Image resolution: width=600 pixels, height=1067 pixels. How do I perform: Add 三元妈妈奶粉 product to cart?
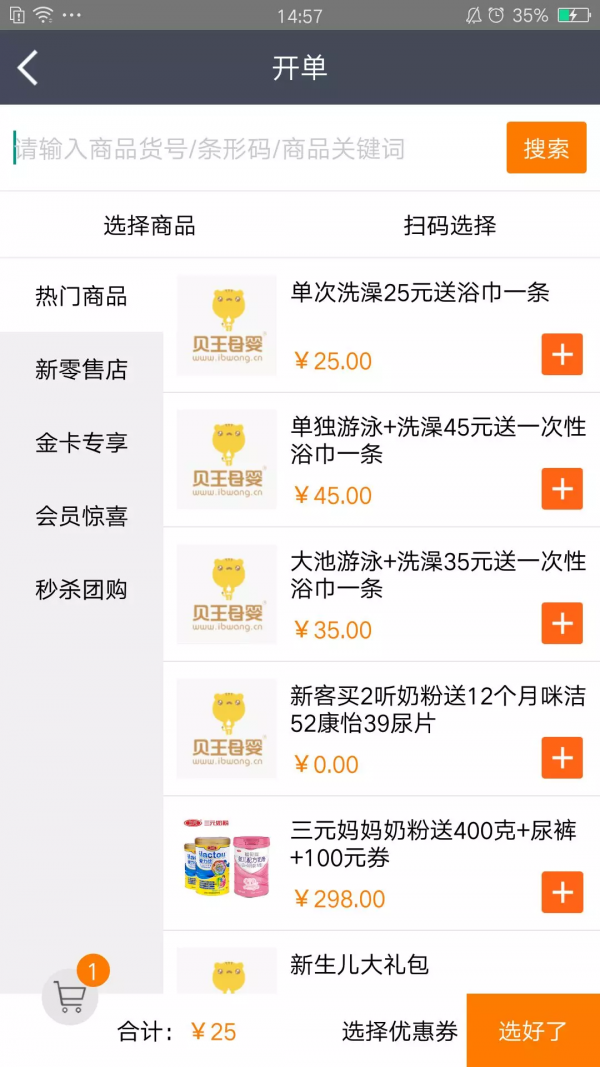[x=562, y=892]
